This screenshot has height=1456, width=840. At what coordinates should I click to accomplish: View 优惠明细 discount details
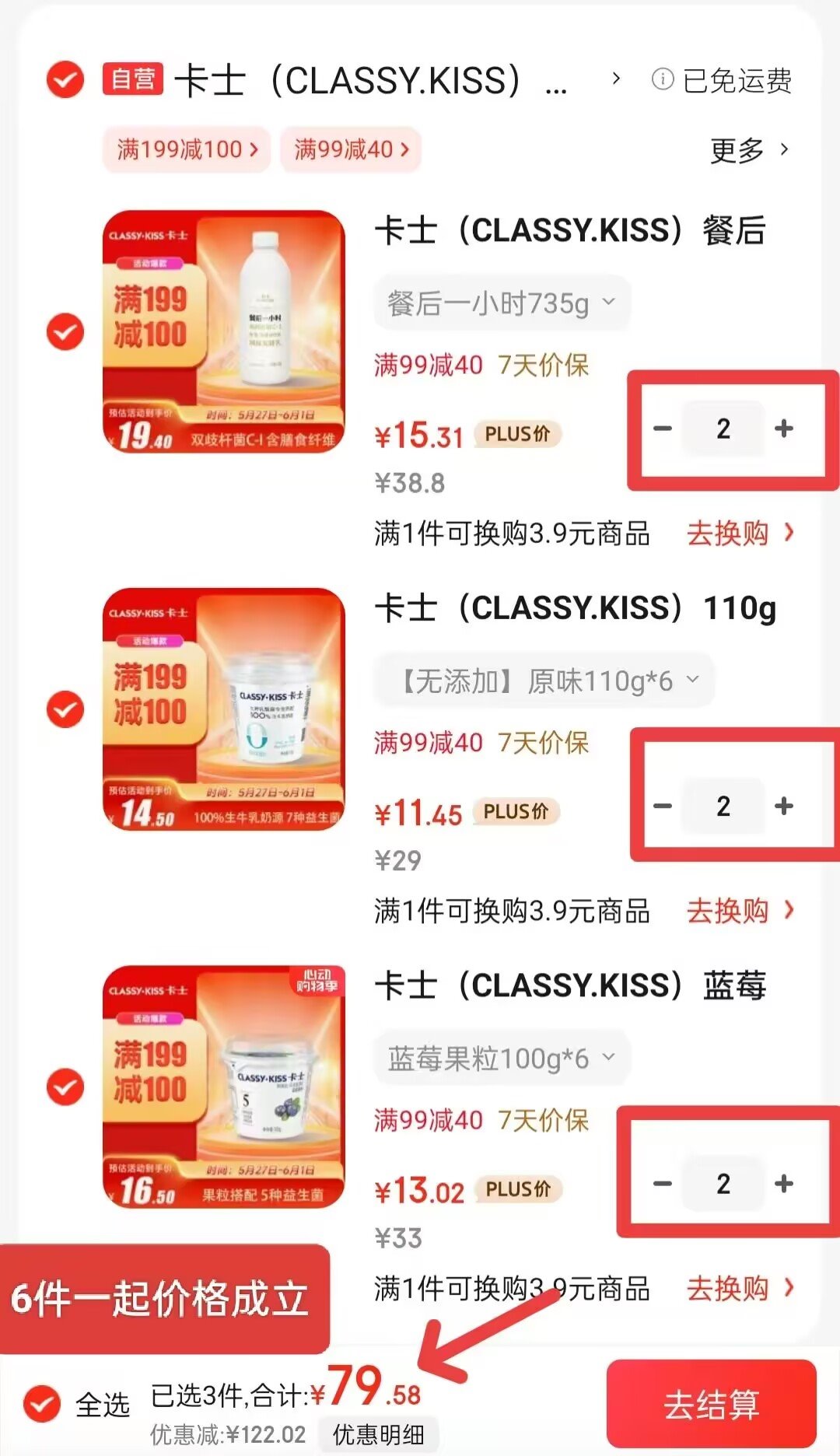(x=378, y=1435)
